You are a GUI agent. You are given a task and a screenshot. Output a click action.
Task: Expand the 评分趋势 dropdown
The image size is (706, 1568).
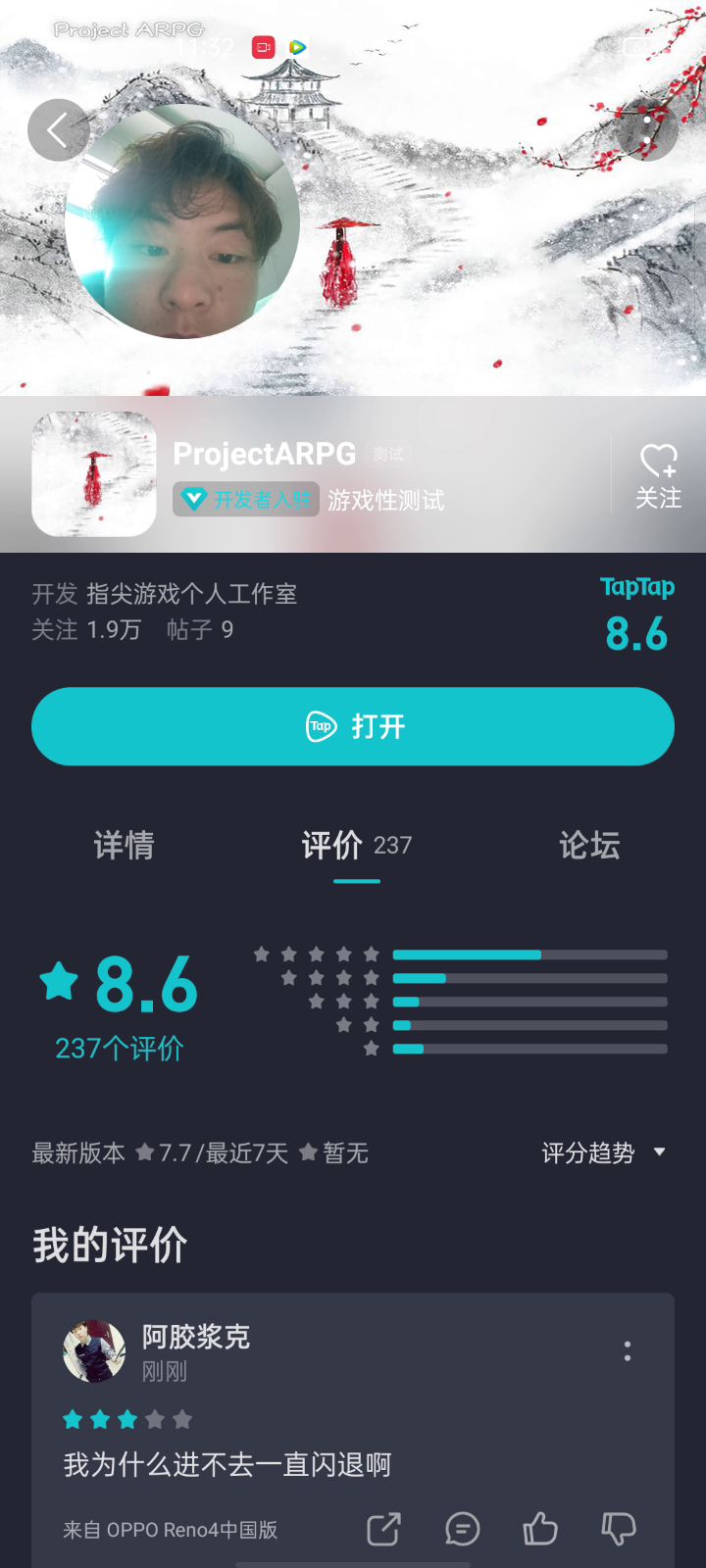pos(603,1152)
